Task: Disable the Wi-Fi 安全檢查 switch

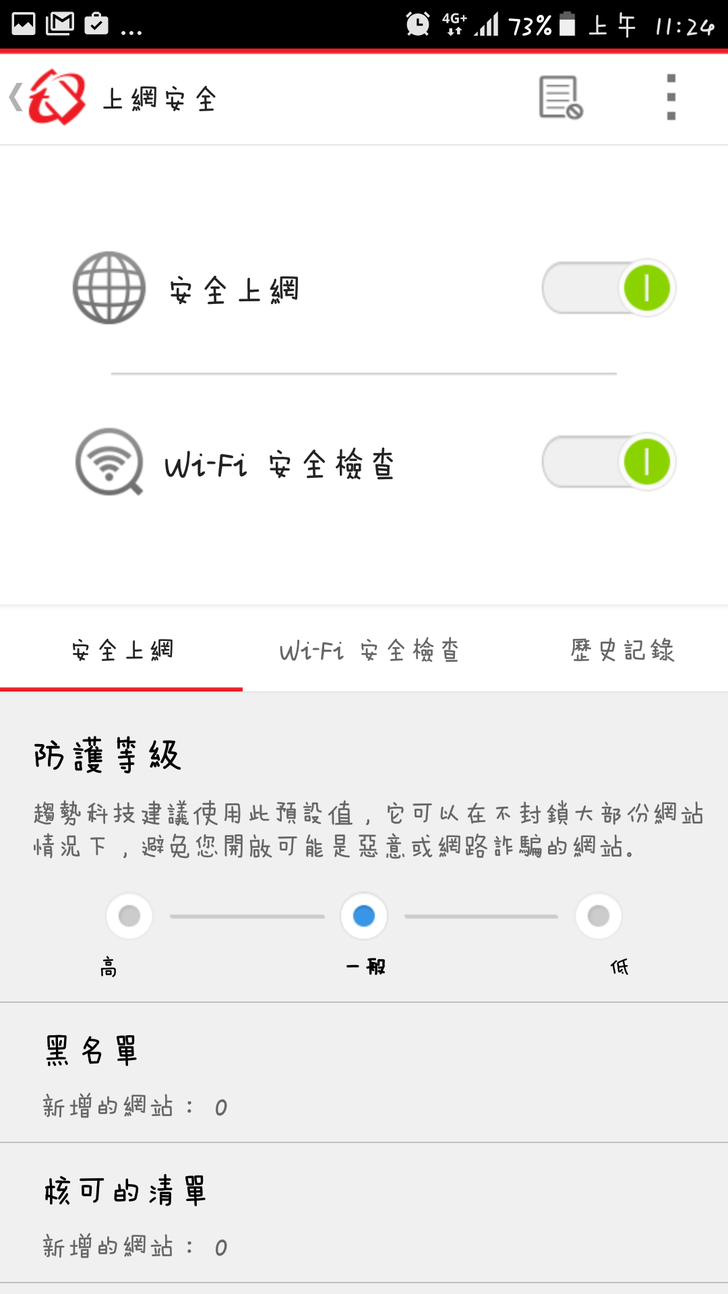Action: (x=609, y=463)
